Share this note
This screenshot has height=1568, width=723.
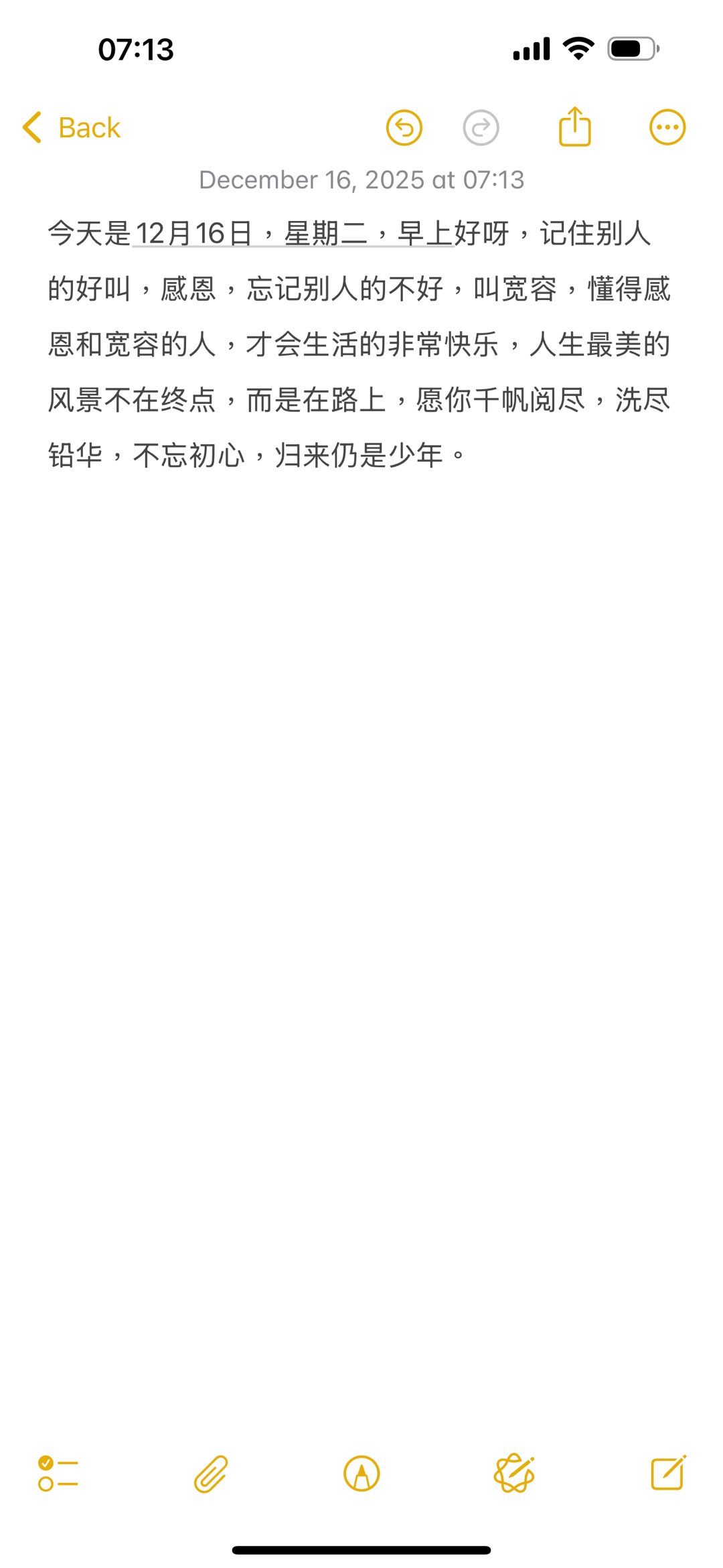point(574,127)
